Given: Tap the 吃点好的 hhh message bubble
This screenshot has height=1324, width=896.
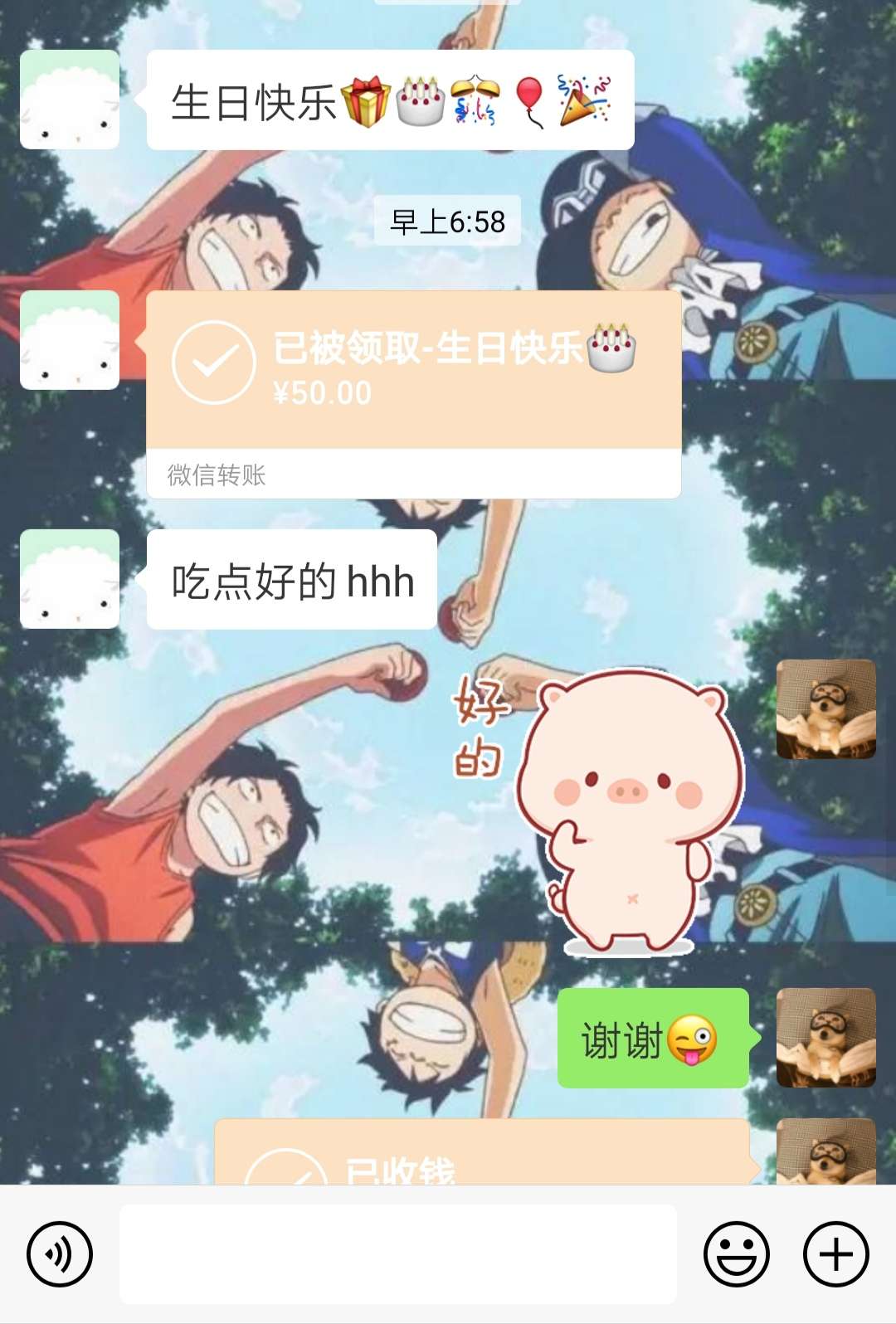Looking at the screenshot, I should (290, 579).
